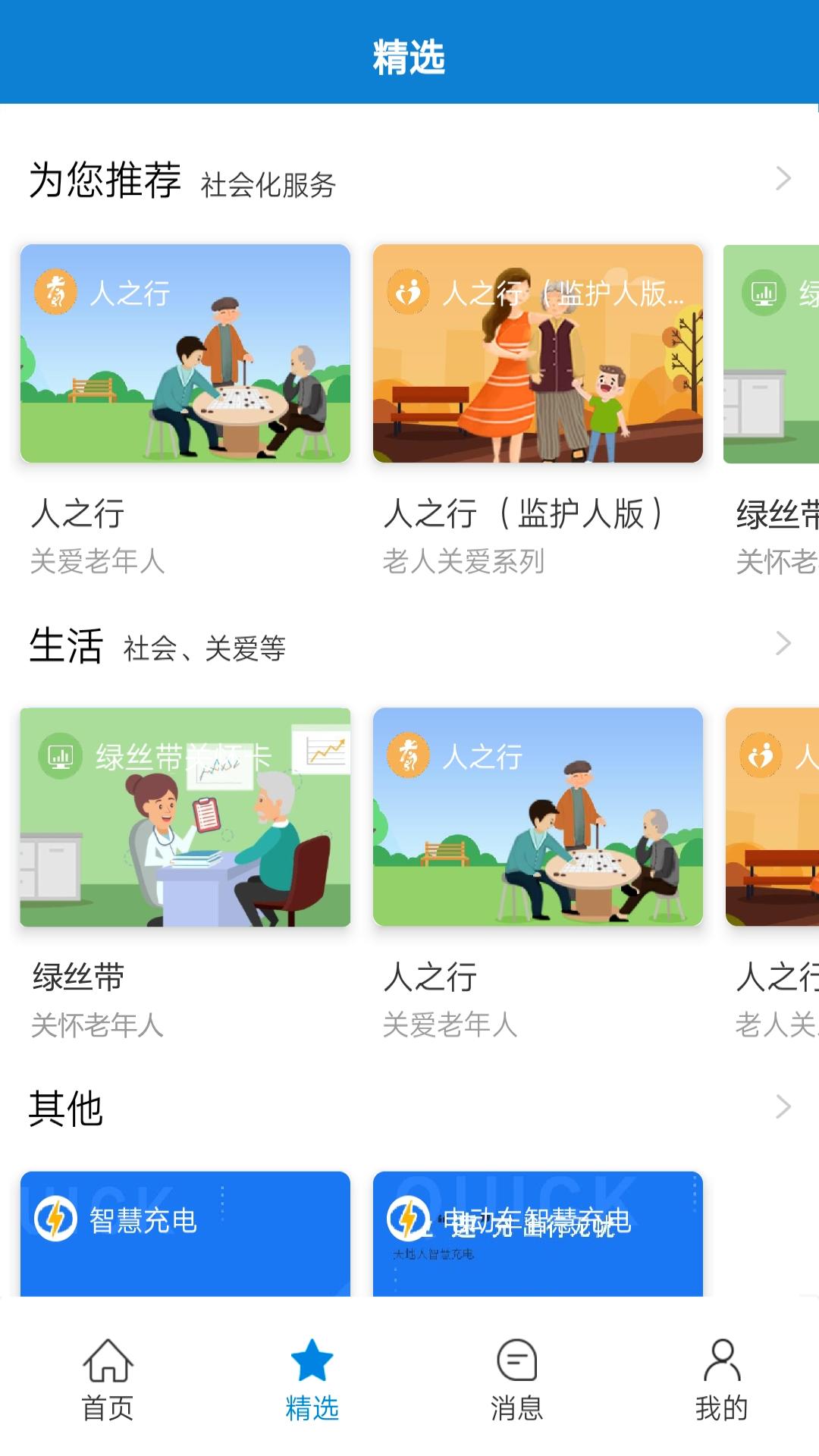The image size is (819, 1456).
Task: Go to the 消息 tab
Action: point(516,1379)
